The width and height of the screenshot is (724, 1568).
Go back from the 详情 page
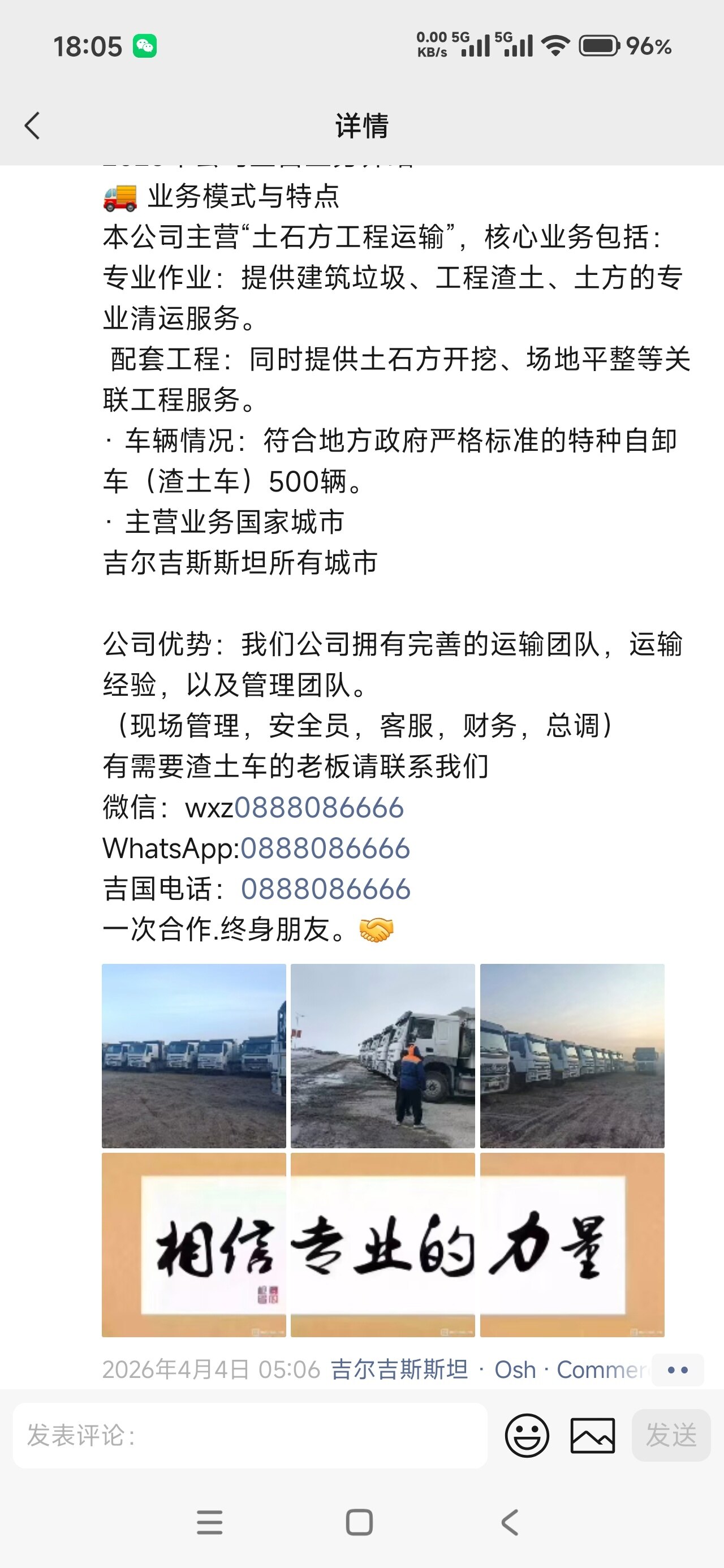(32, 126)
